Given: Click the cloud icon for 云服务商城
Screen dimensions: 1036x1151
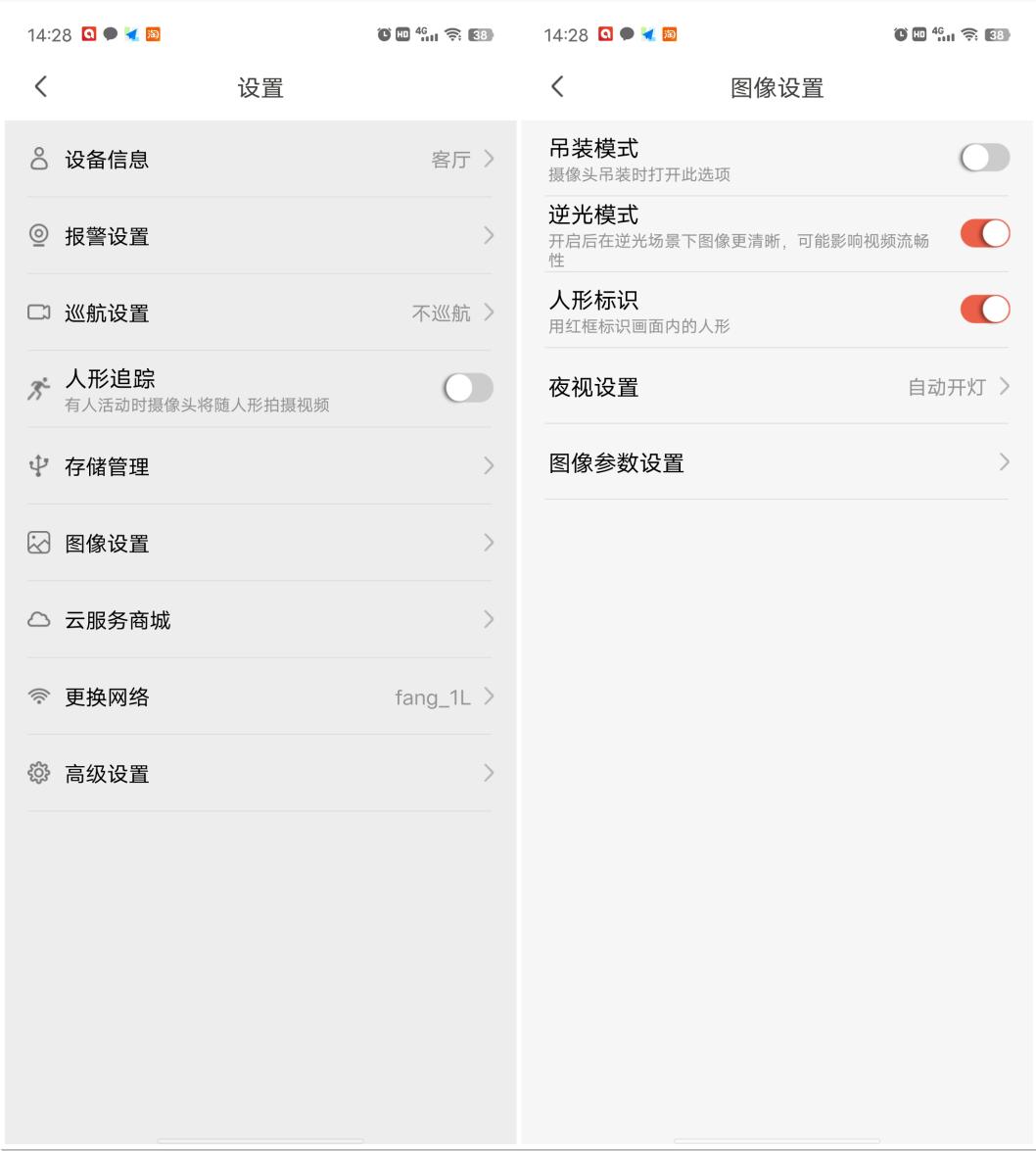Looking at the screenshot, I should tap(39, 620).
